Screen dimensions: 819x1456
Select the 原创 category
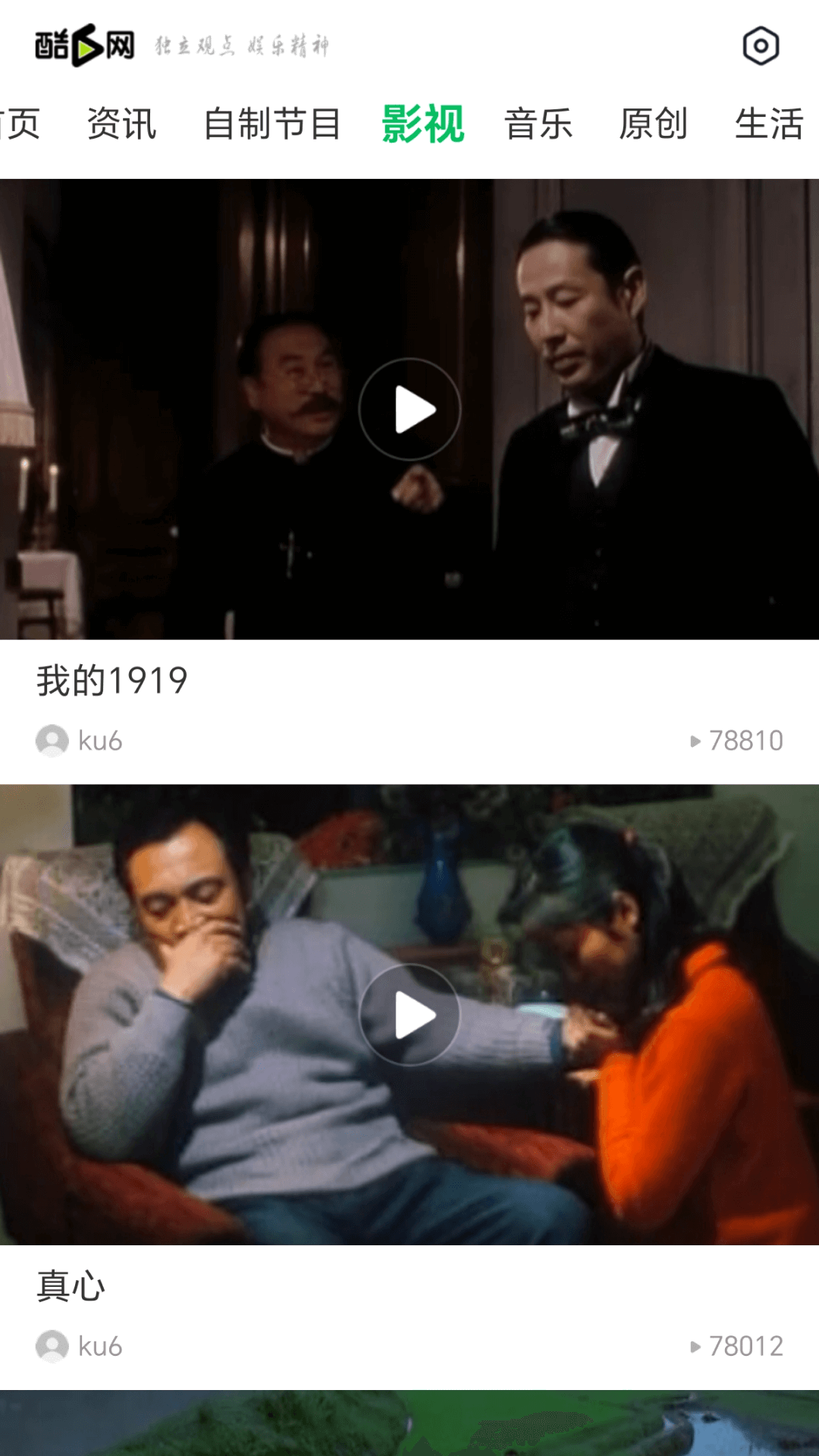tap(654, 124)
